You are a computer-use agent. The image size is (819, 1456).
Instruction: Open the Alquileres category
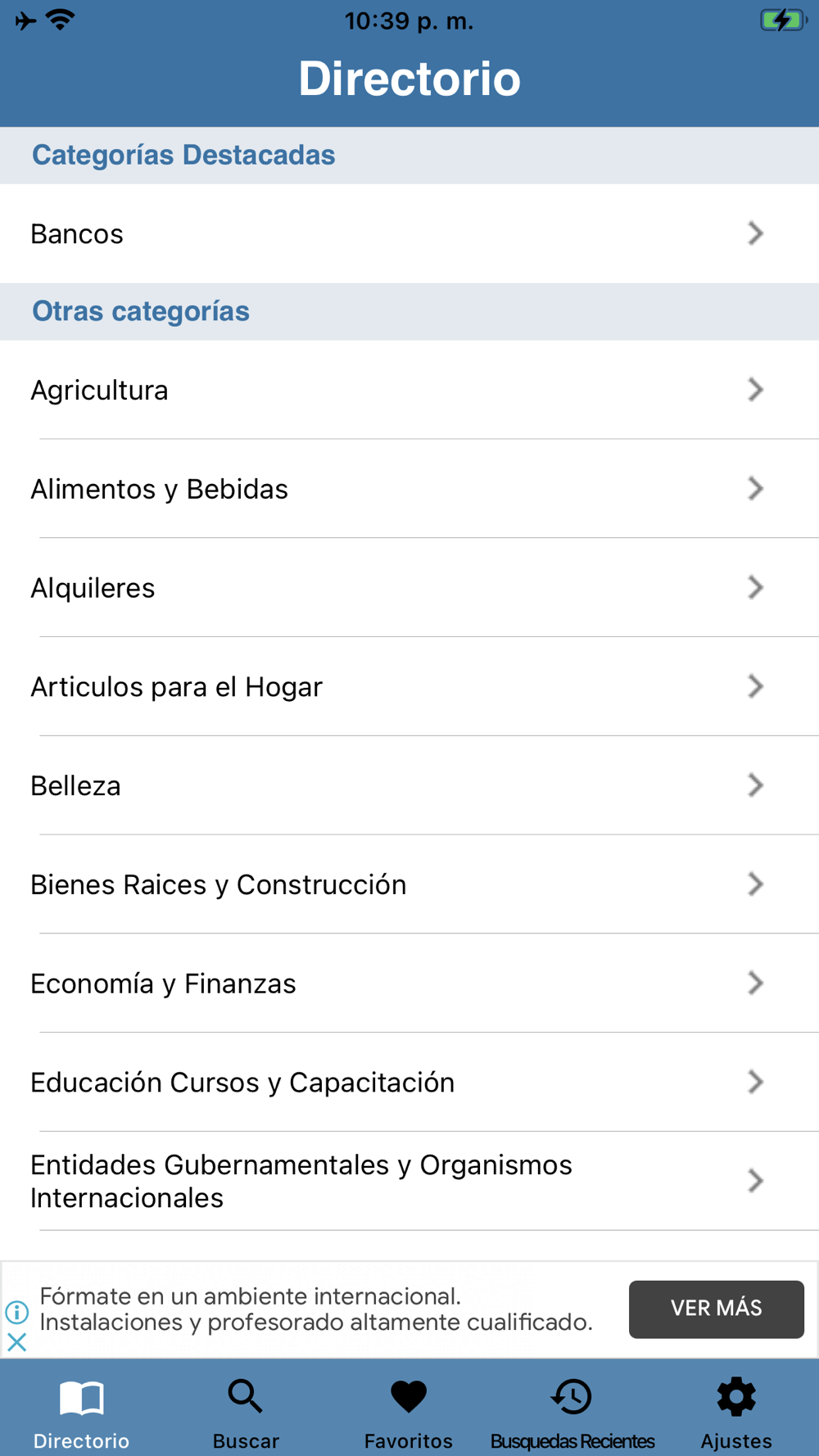pos(409,588)
